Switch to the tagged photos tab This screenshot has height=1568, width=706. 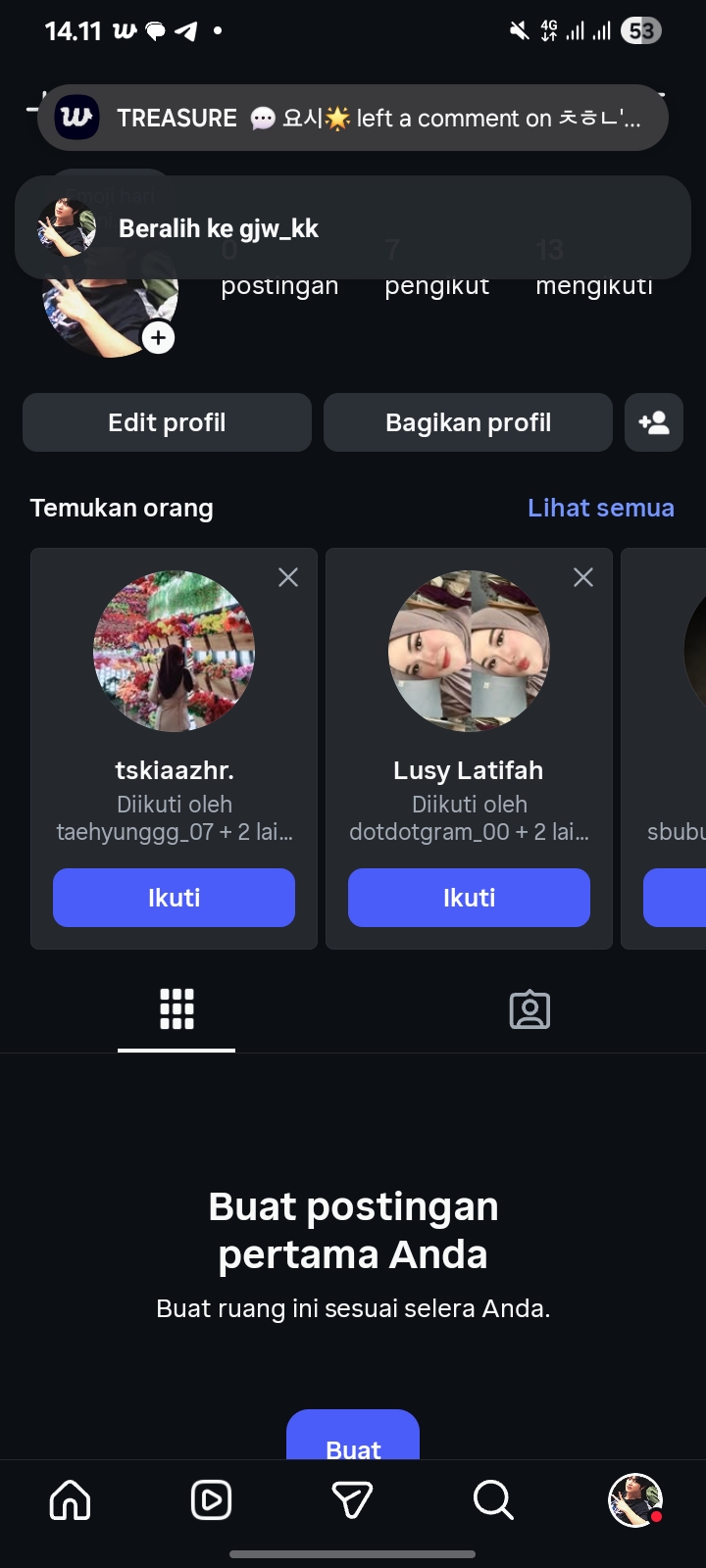[x=529, y=1009]
